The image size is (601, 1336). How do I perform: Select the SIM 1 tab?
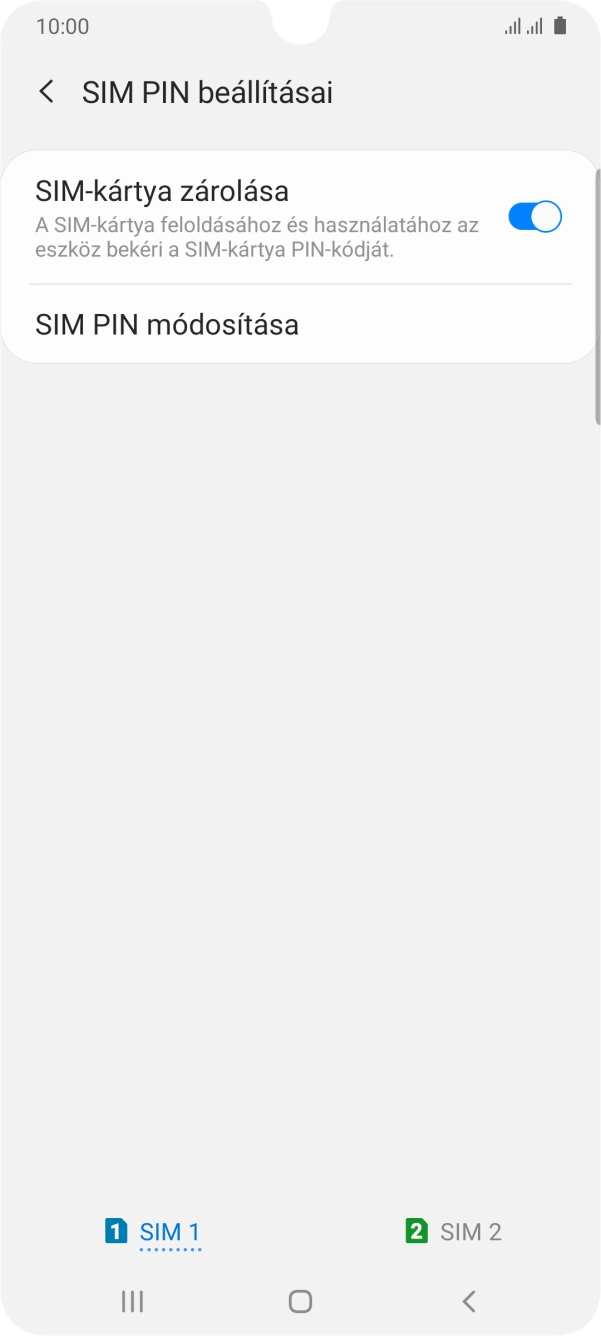[153, 1231]
